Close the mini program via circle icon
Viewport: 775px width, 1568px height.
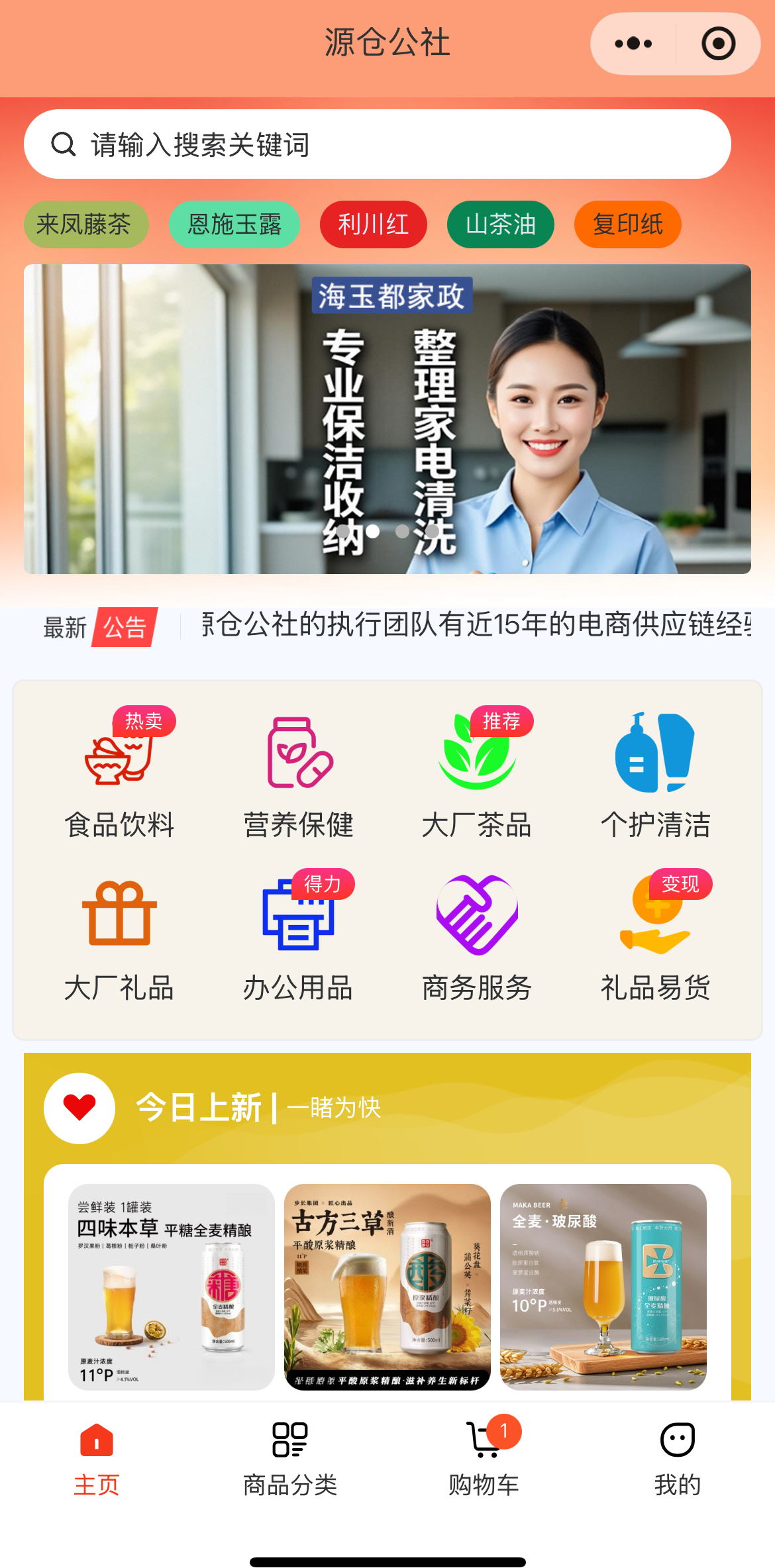click(718, 44)
